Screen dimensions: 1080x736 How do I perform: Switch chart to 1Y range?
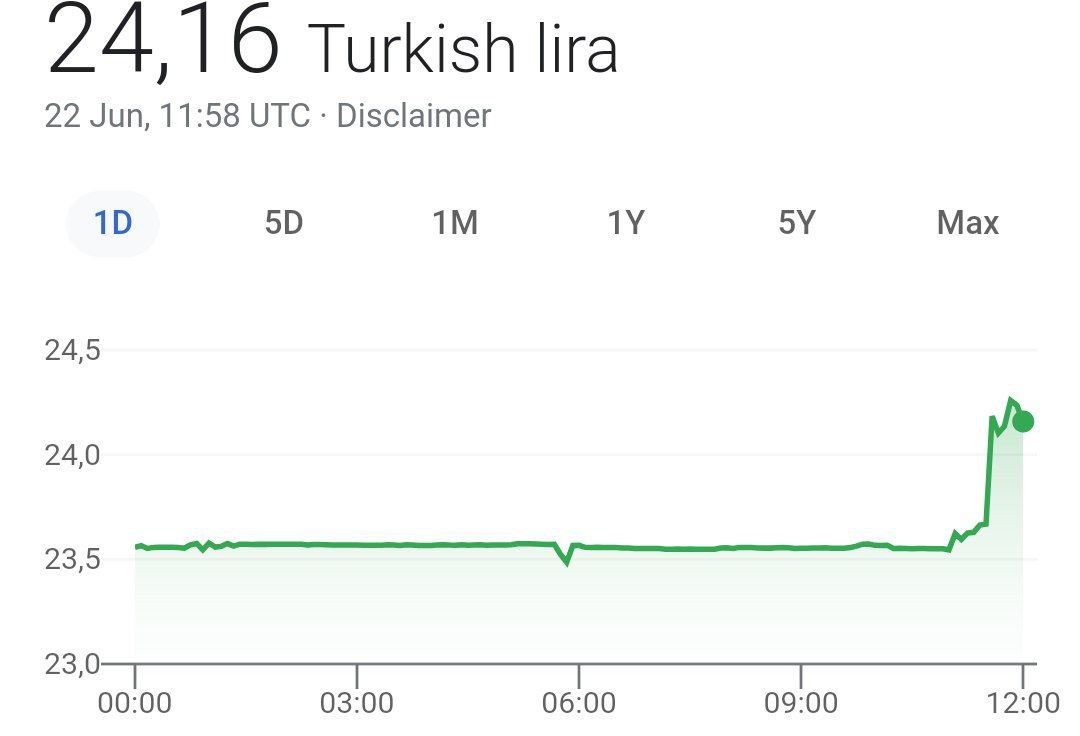(x=626, y=223)
